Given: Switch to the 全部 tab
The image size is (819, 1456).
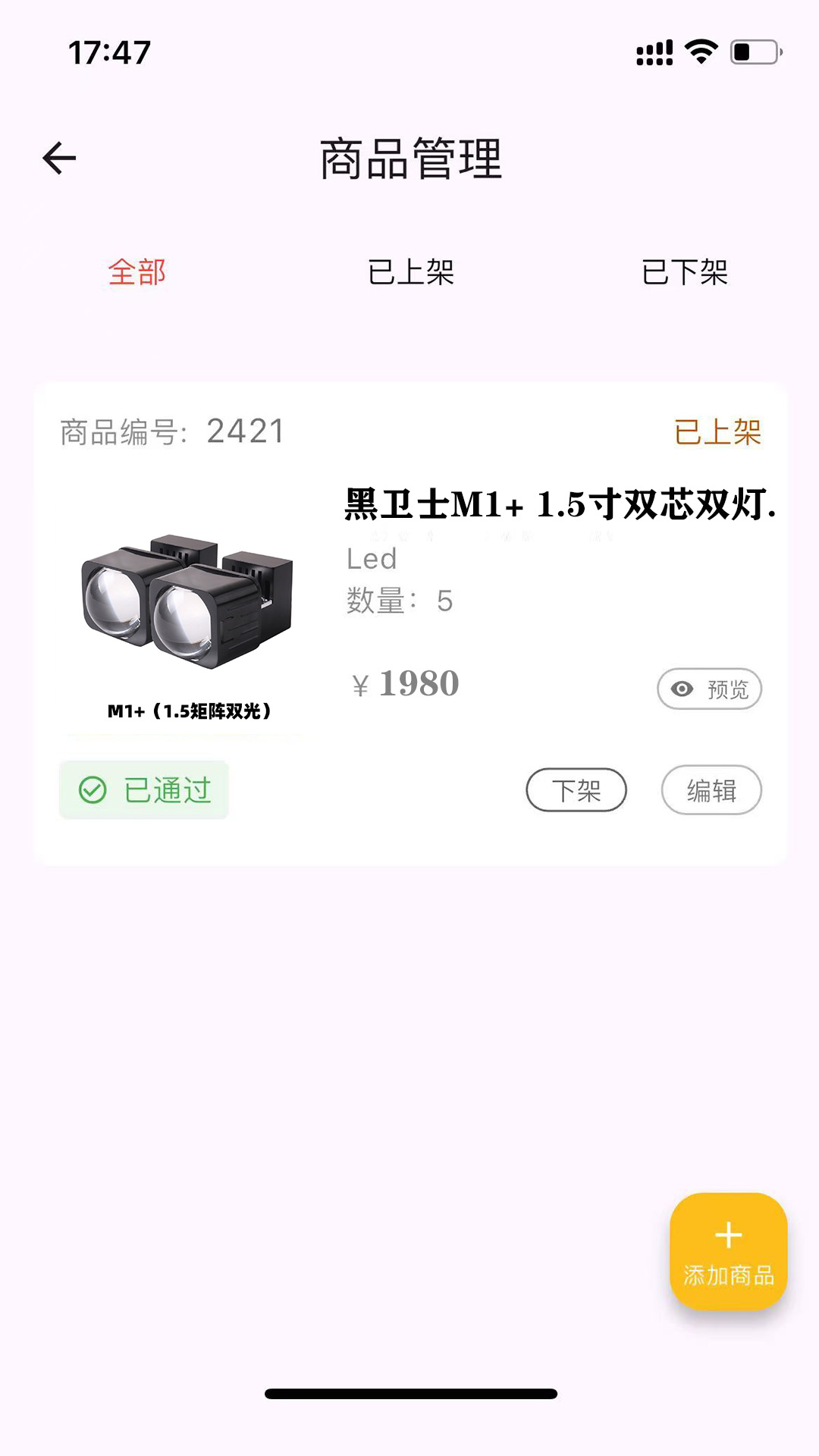Looking at the screenshot, I should coord(136,272).
